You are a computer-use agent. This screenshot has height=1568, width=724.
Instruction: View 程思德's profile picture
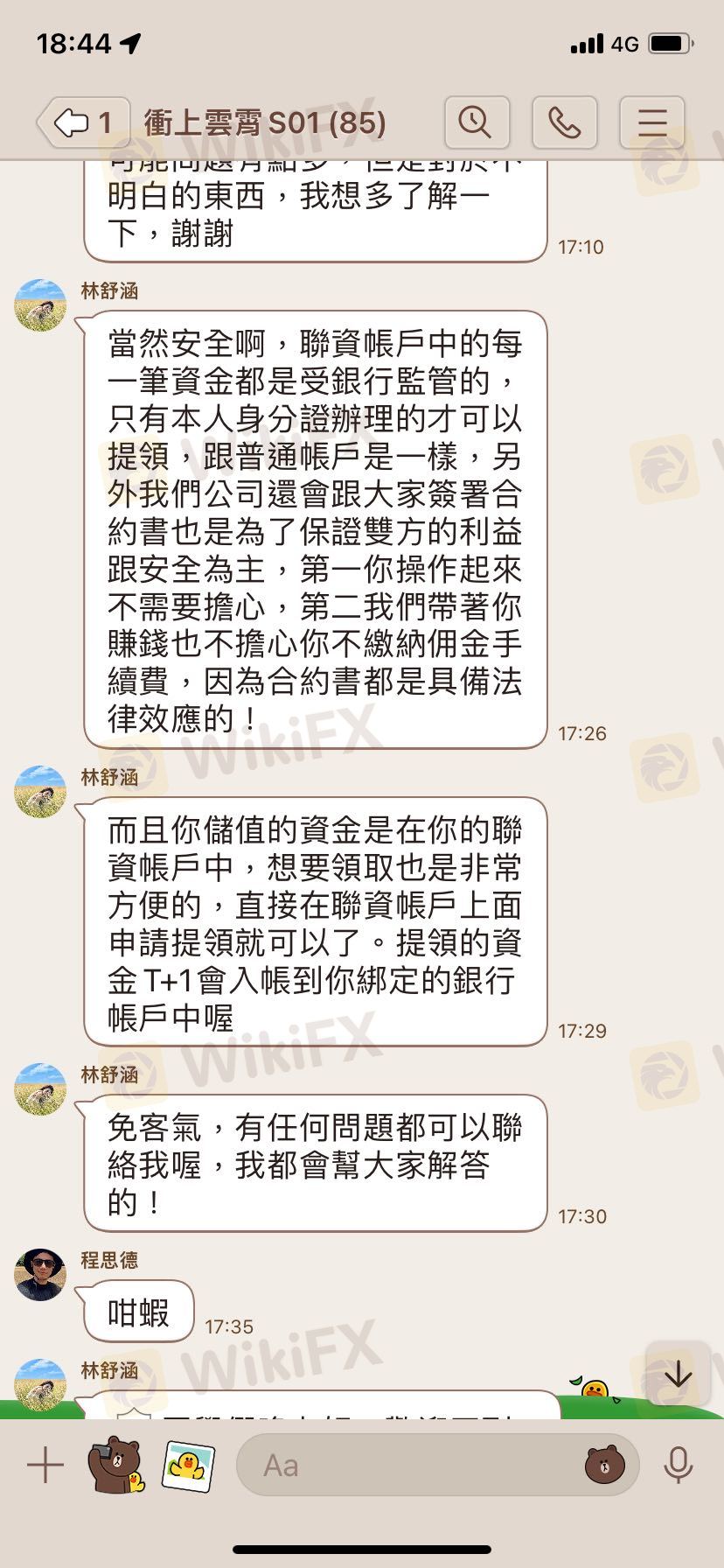point(41,1274)
